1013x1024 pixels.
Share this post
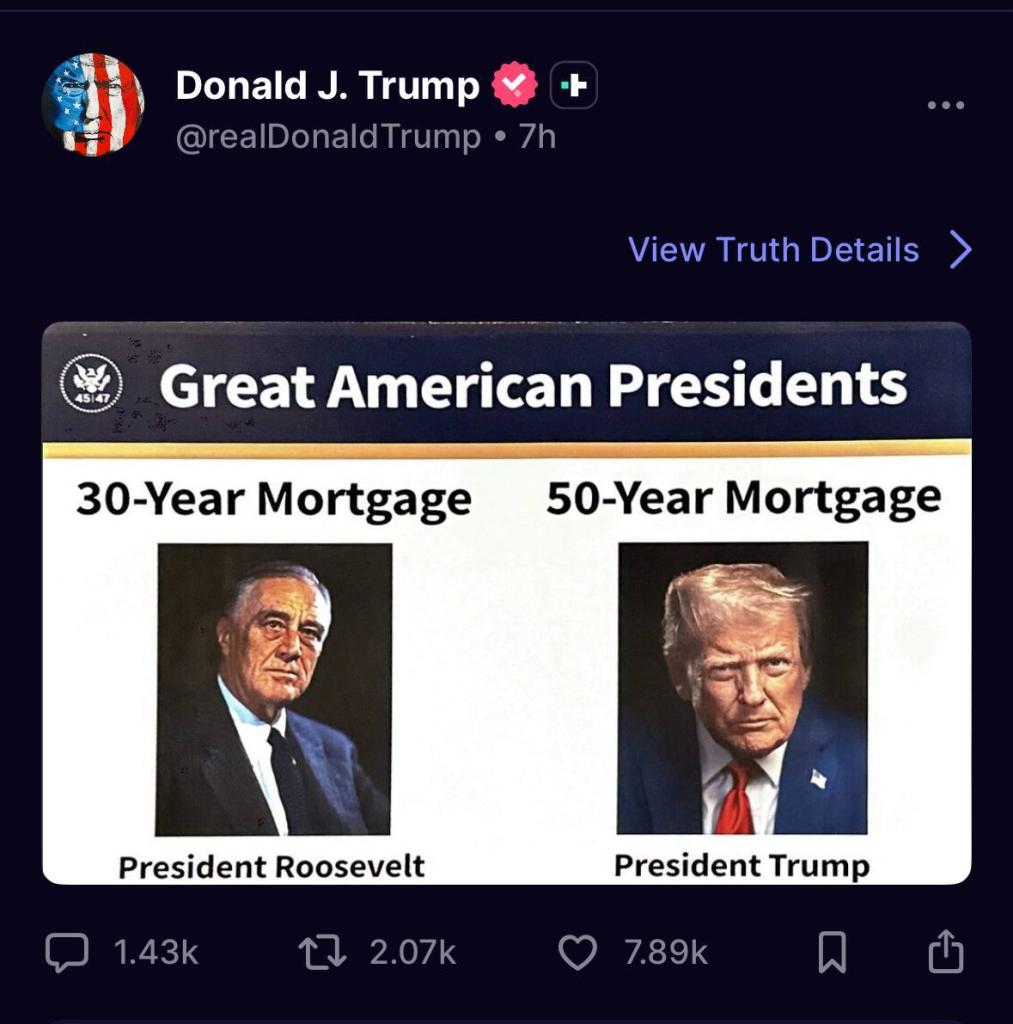coord(945,952)
